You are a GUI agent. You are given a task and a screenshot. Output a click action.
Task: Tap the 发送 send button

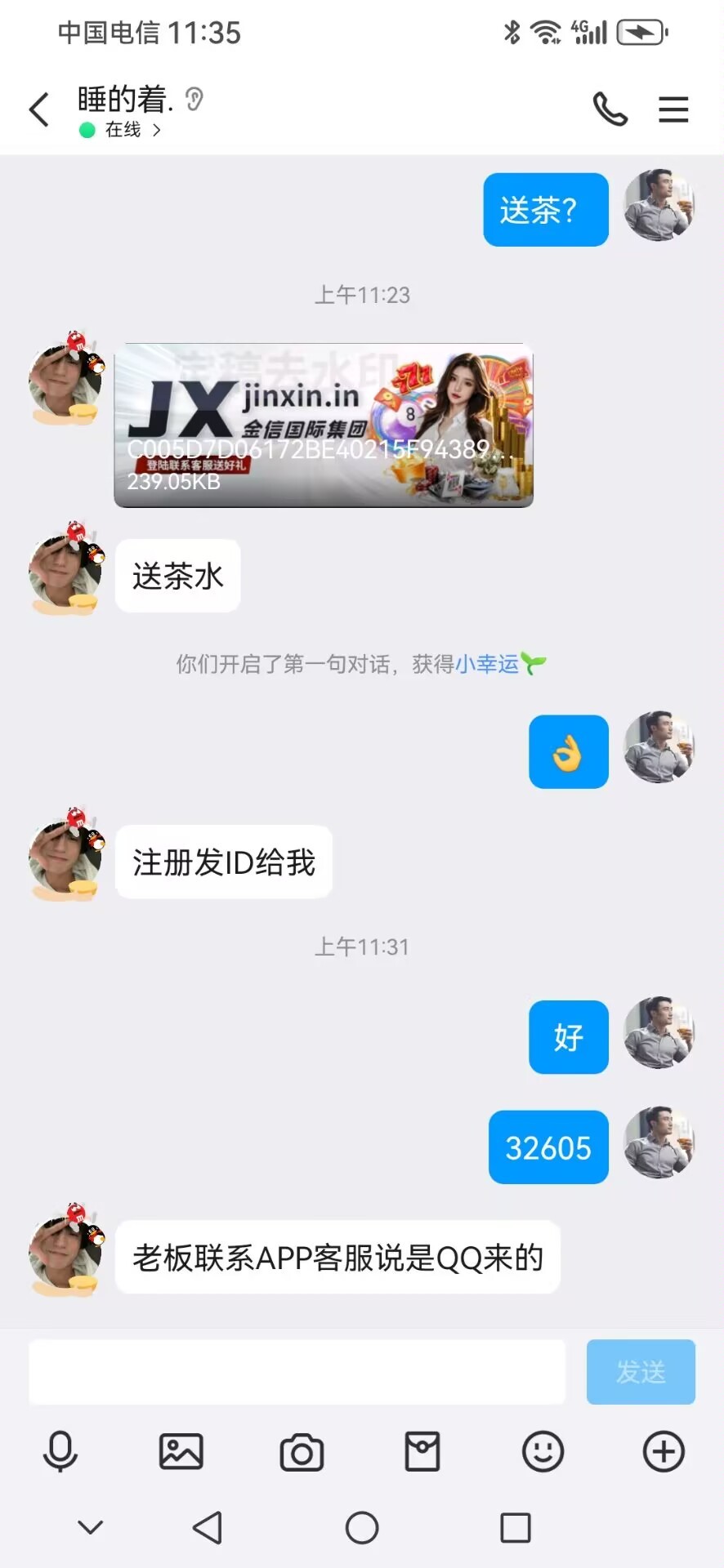pyautogui.click(x=641, y=1372)
